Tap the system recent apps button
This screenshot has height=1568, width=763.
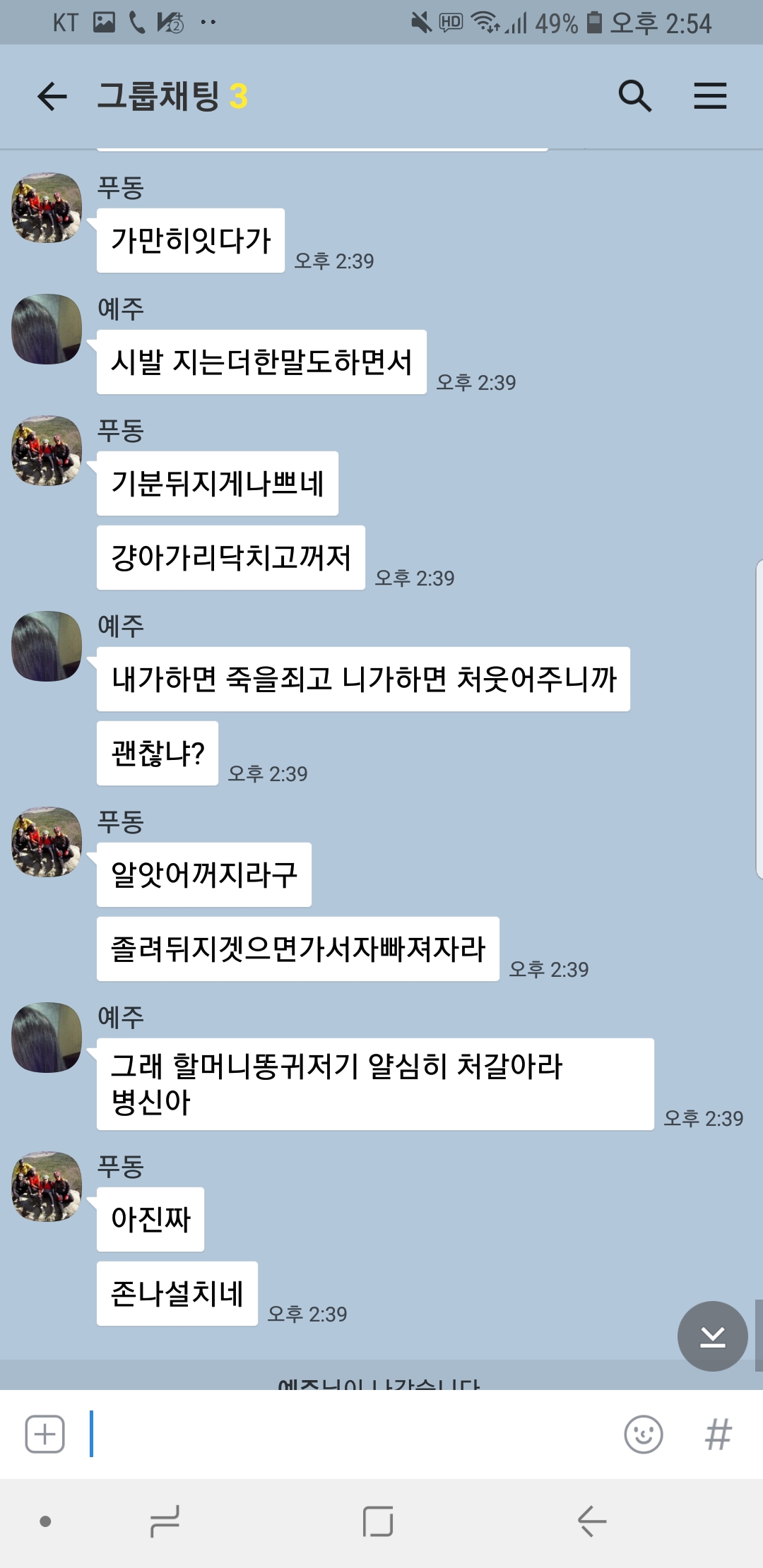click(165, 1521)
